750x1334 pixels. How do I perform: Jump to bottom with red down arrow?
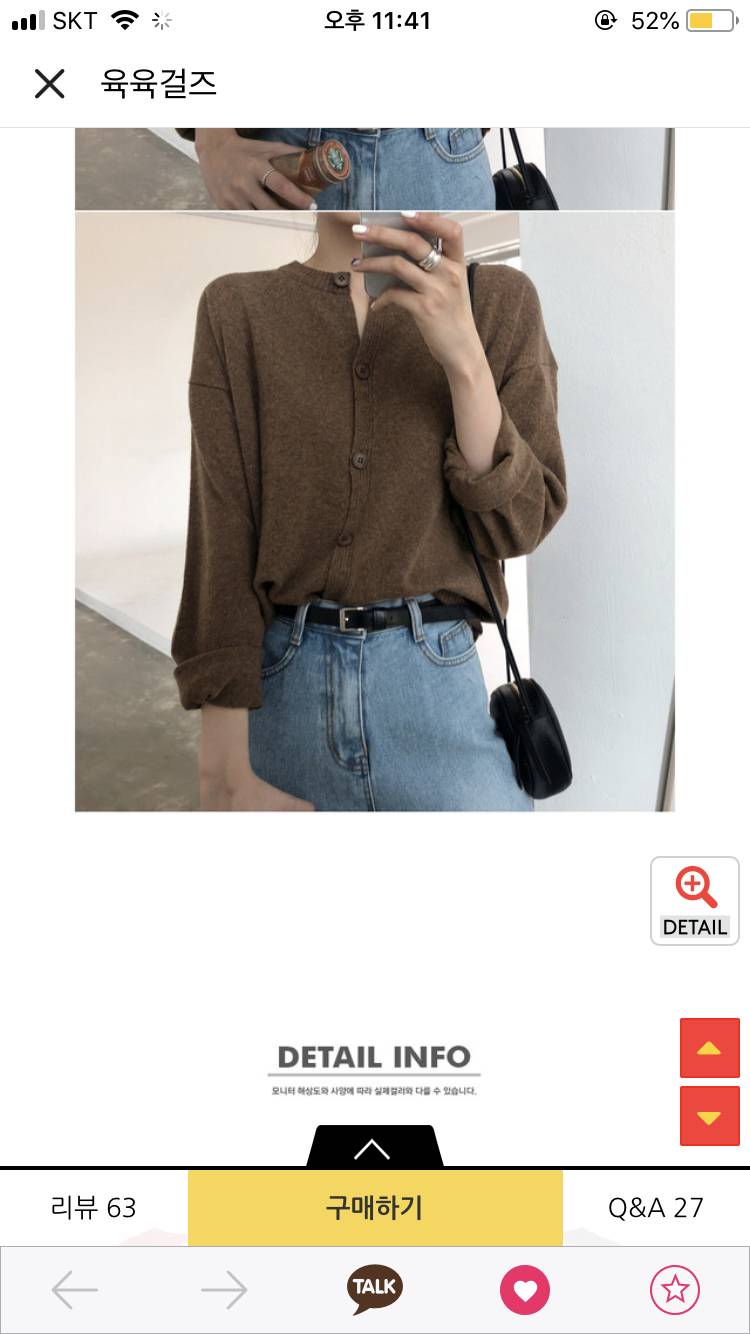(709, 1116)
